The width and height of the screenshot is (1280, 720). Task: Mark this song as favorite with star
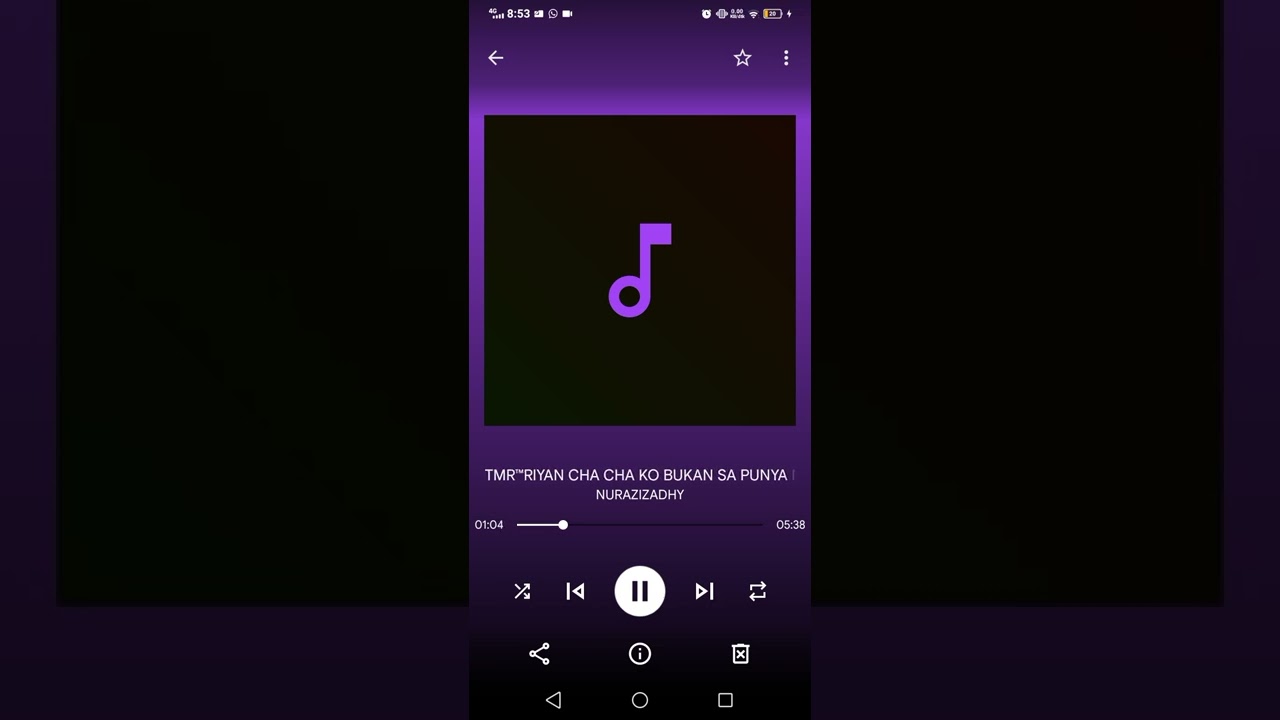click(x=742, y=58)
